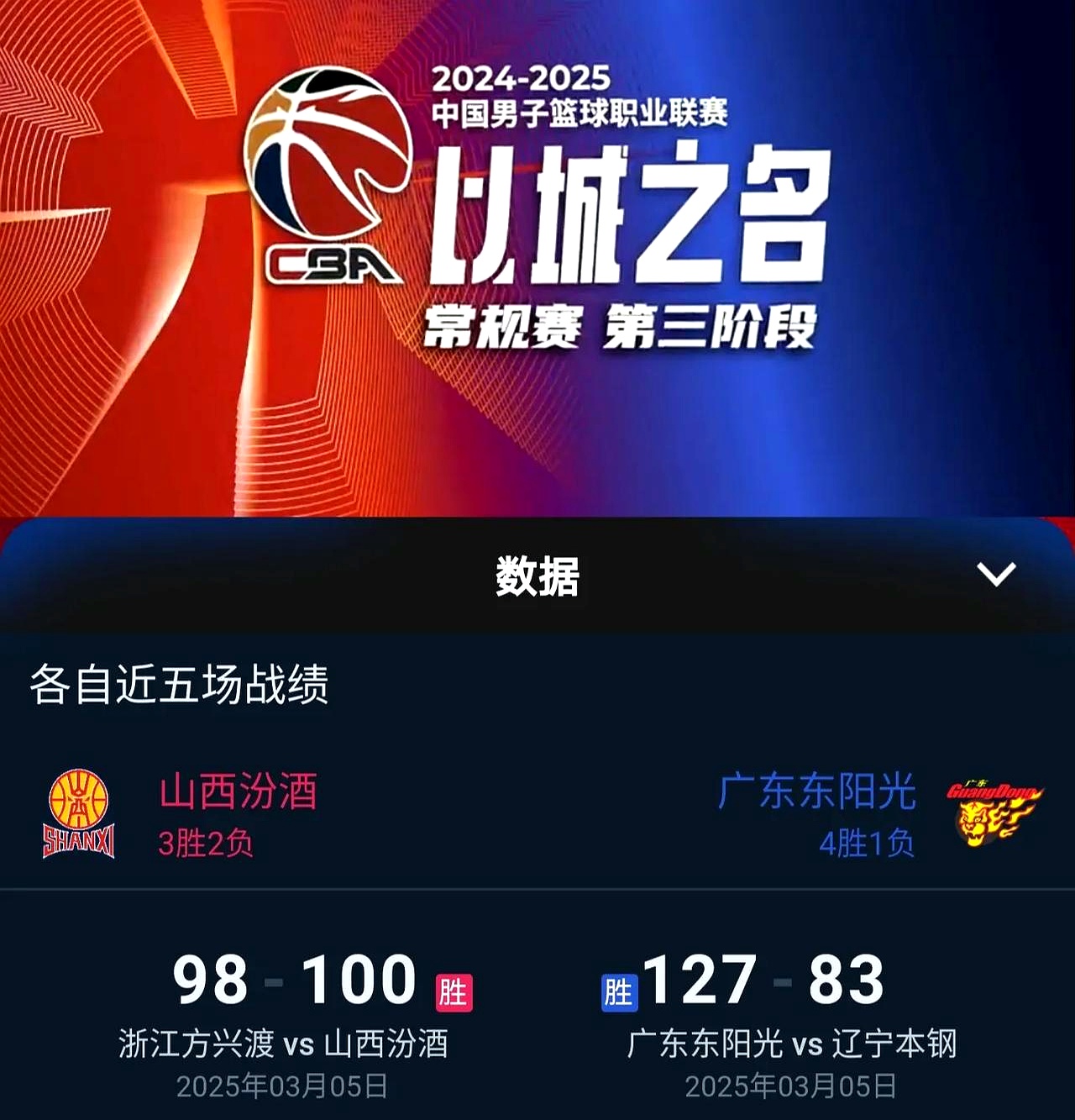Collapse the 数据 data panel
The width and height of the screenshot is (1075, 1120).
click(x=998, y=576)
